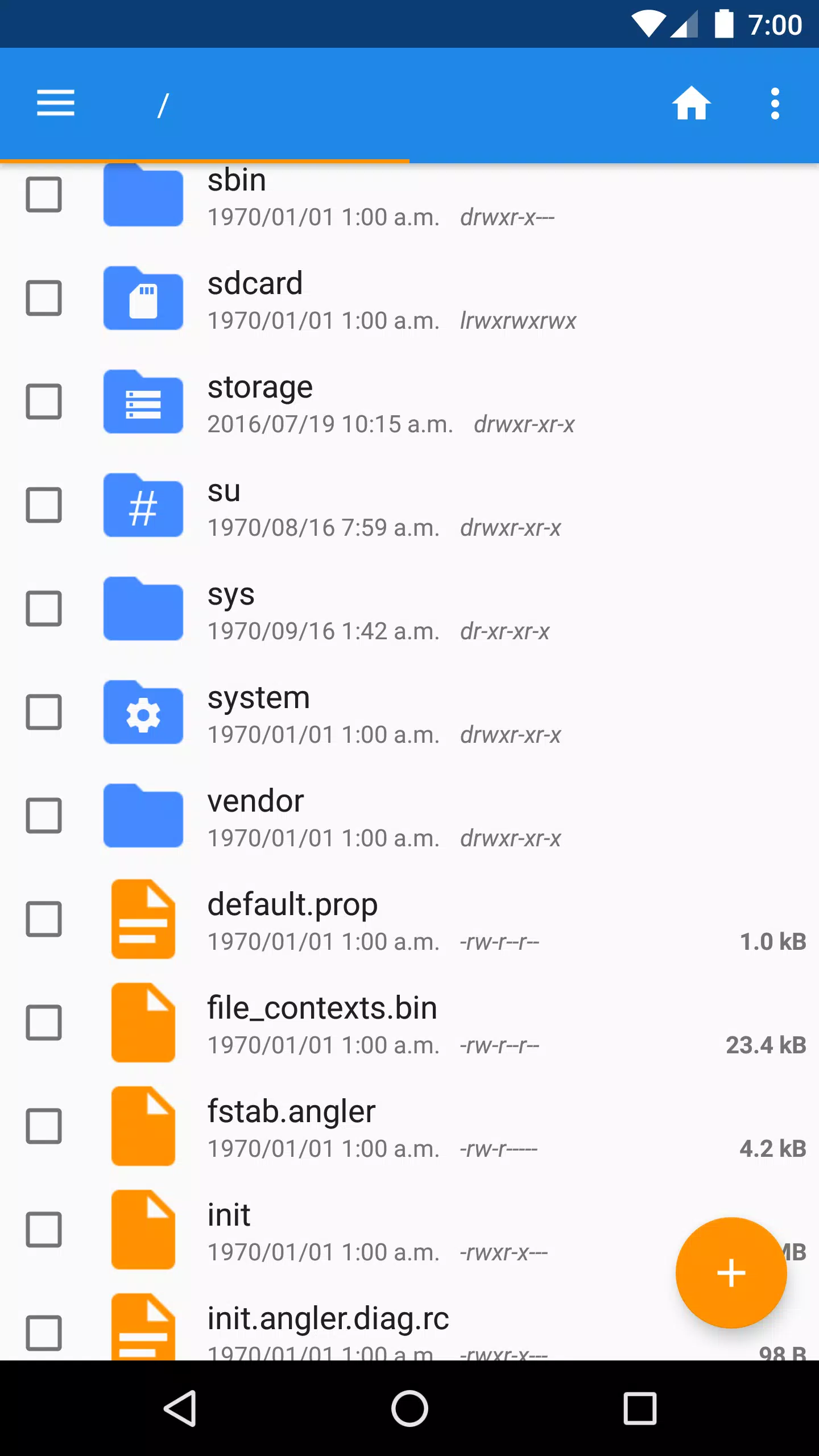Mark the vendor folder checkbox
Screen dimensions: 819x1456
tap(44, 816)
